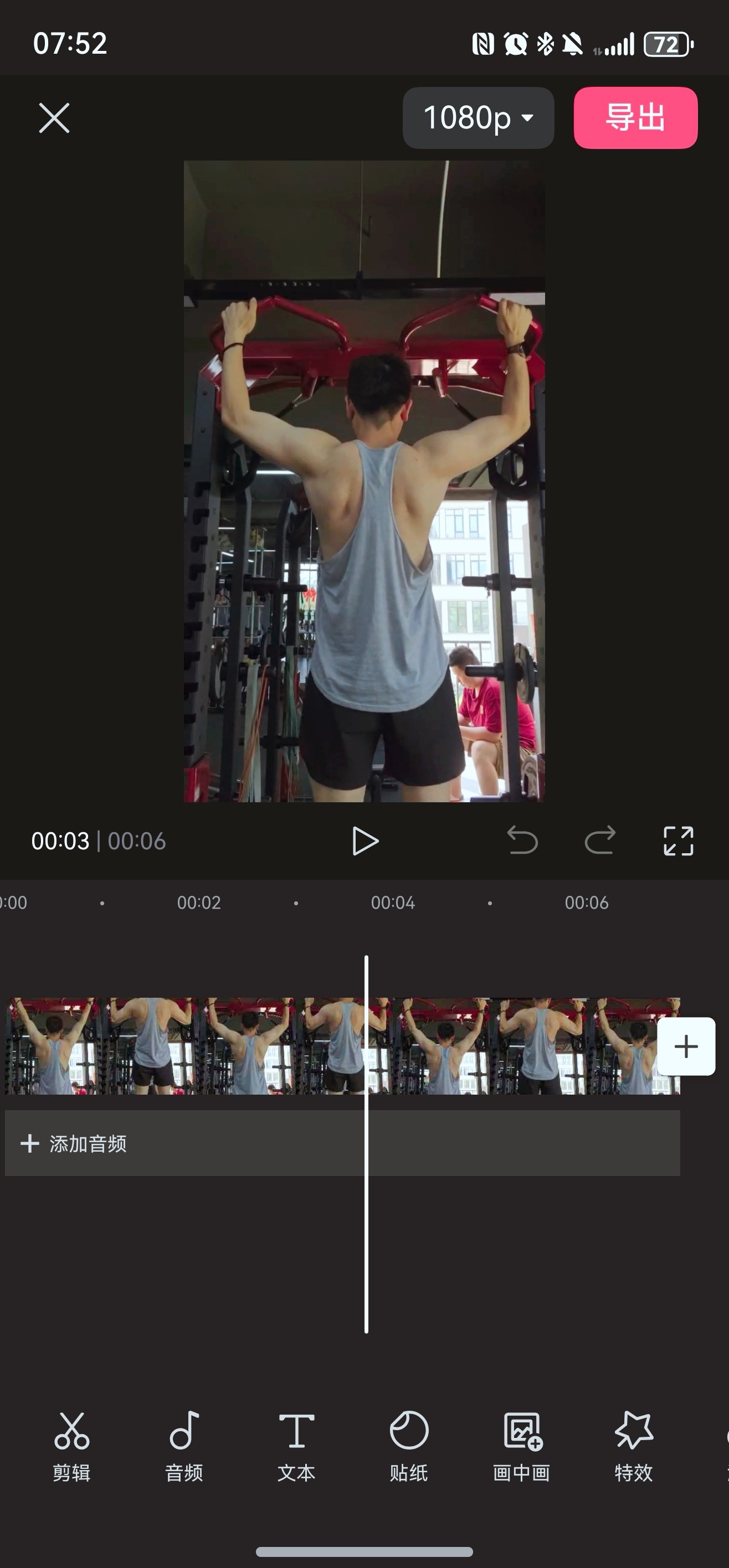
Task: Open the 1080p resolution dropdown
Action: pyautogui.click(x=478, y=117)
